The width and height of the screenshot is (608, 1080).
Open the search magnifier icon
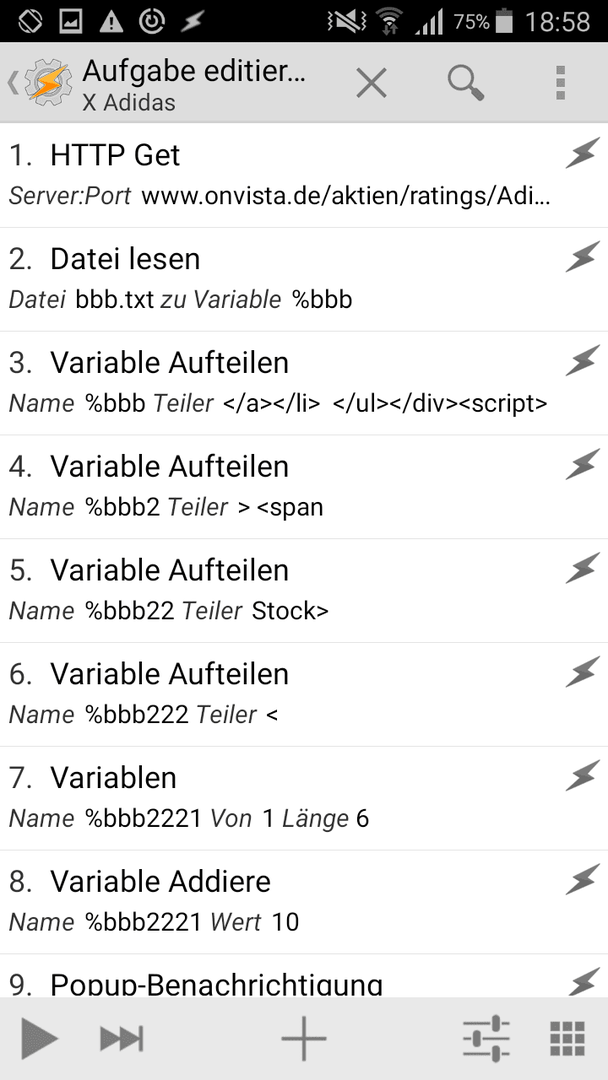[466, 83]
